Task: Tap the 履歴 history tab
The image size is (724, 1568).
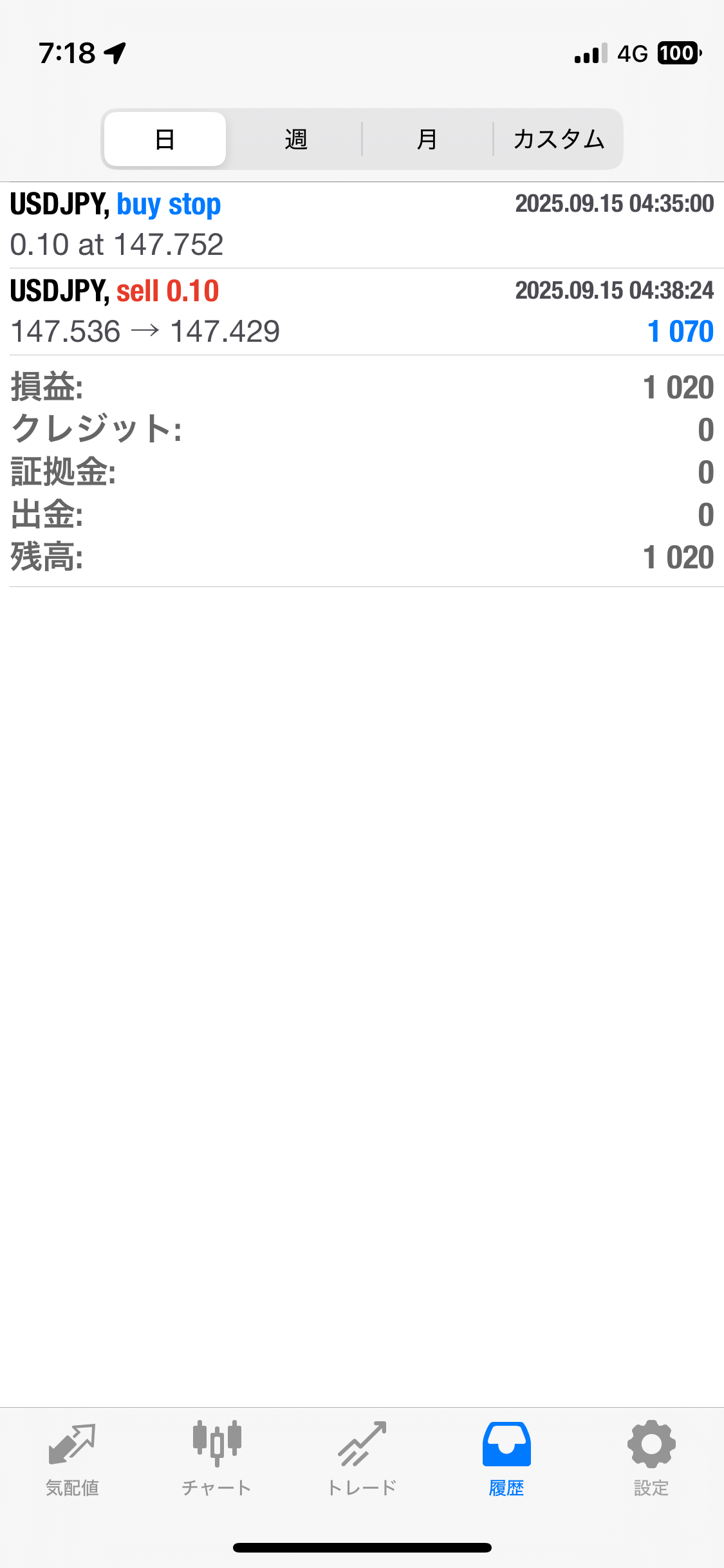Action: 506,1459
